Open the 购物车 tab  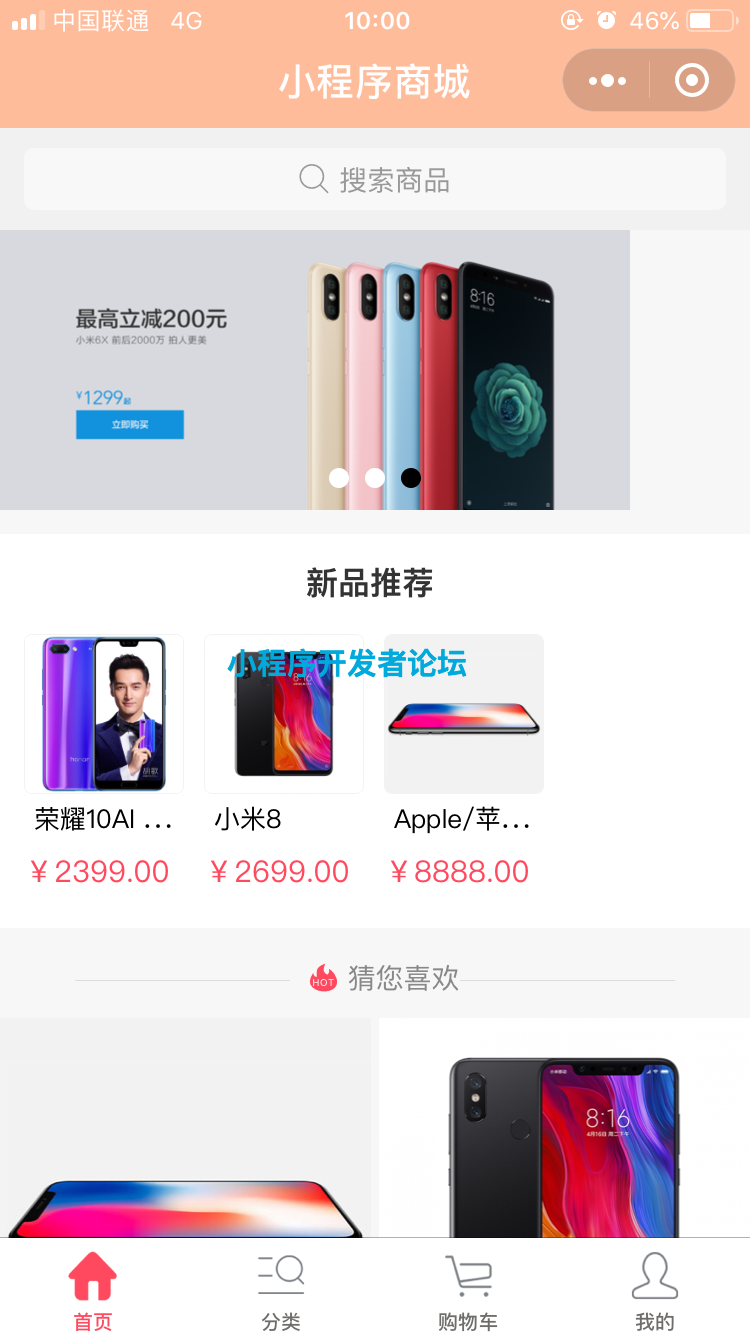[x=468, y=1290]
